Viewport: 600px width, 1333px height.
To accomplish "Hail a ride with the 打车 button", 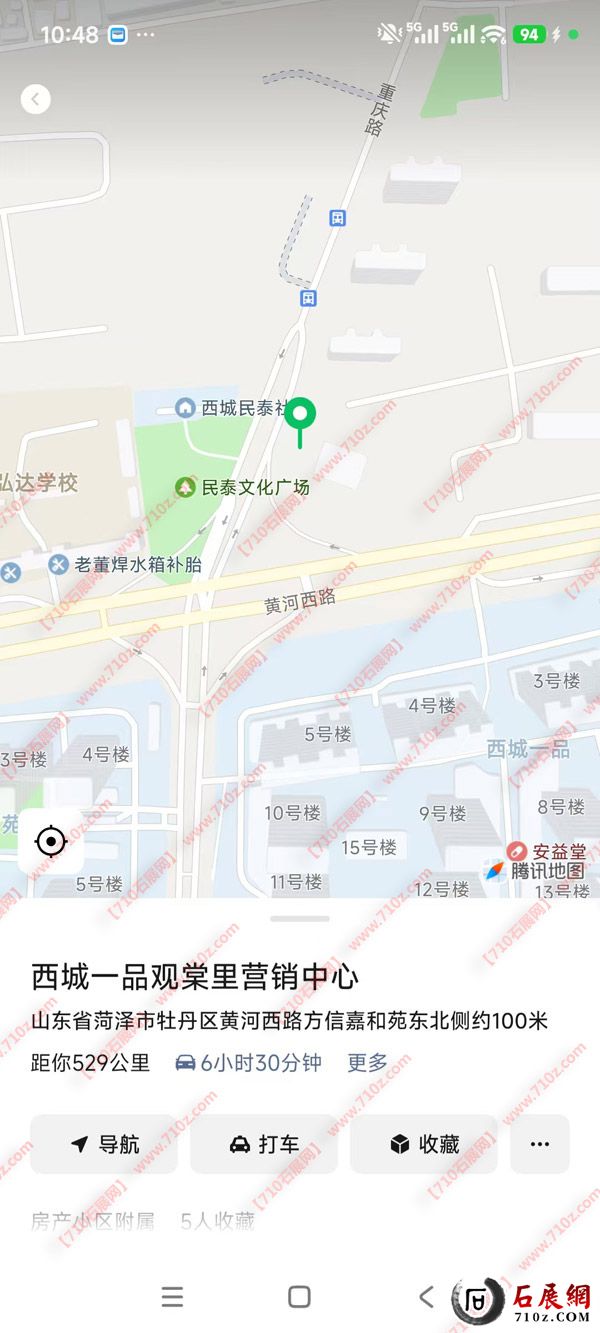I will pyautogui.click(x=264, y=1144).
